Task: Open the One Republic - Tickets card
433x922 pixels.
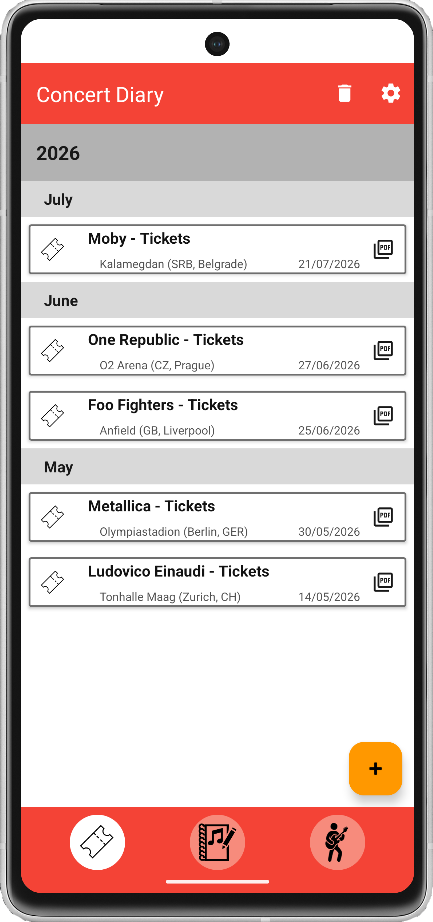Action: 217,350
